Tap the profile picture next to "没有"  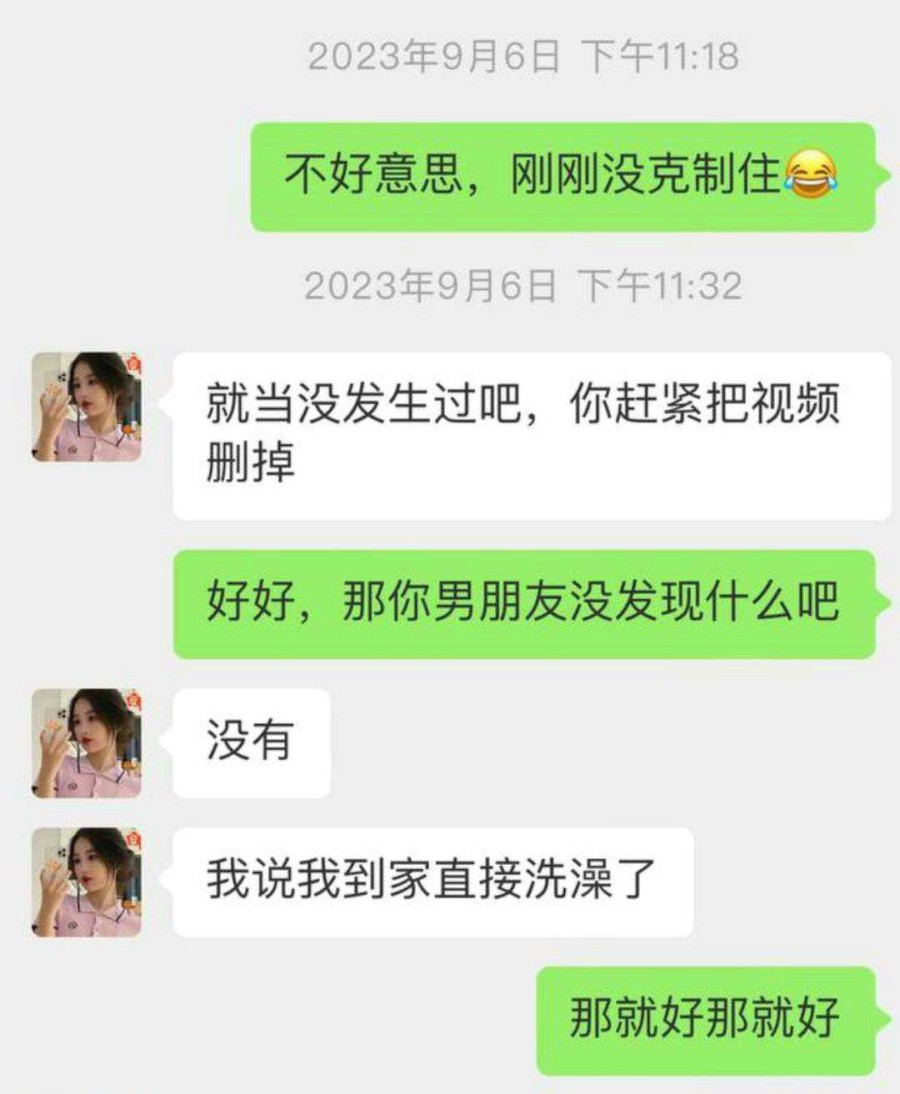(87, 743)
